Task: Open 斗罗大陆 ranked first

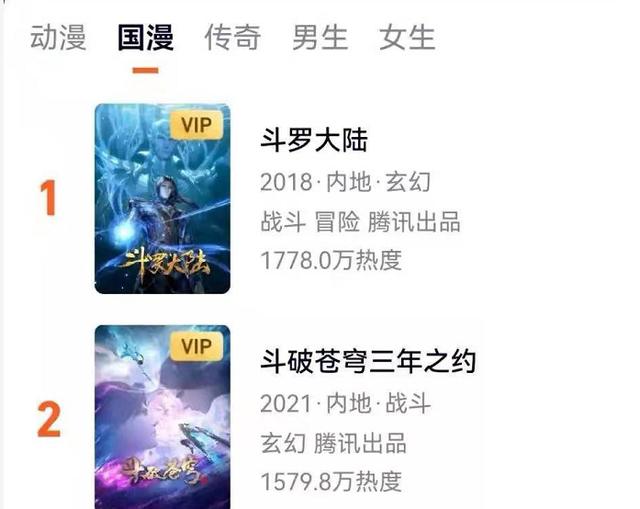Action: click(314, 138)
